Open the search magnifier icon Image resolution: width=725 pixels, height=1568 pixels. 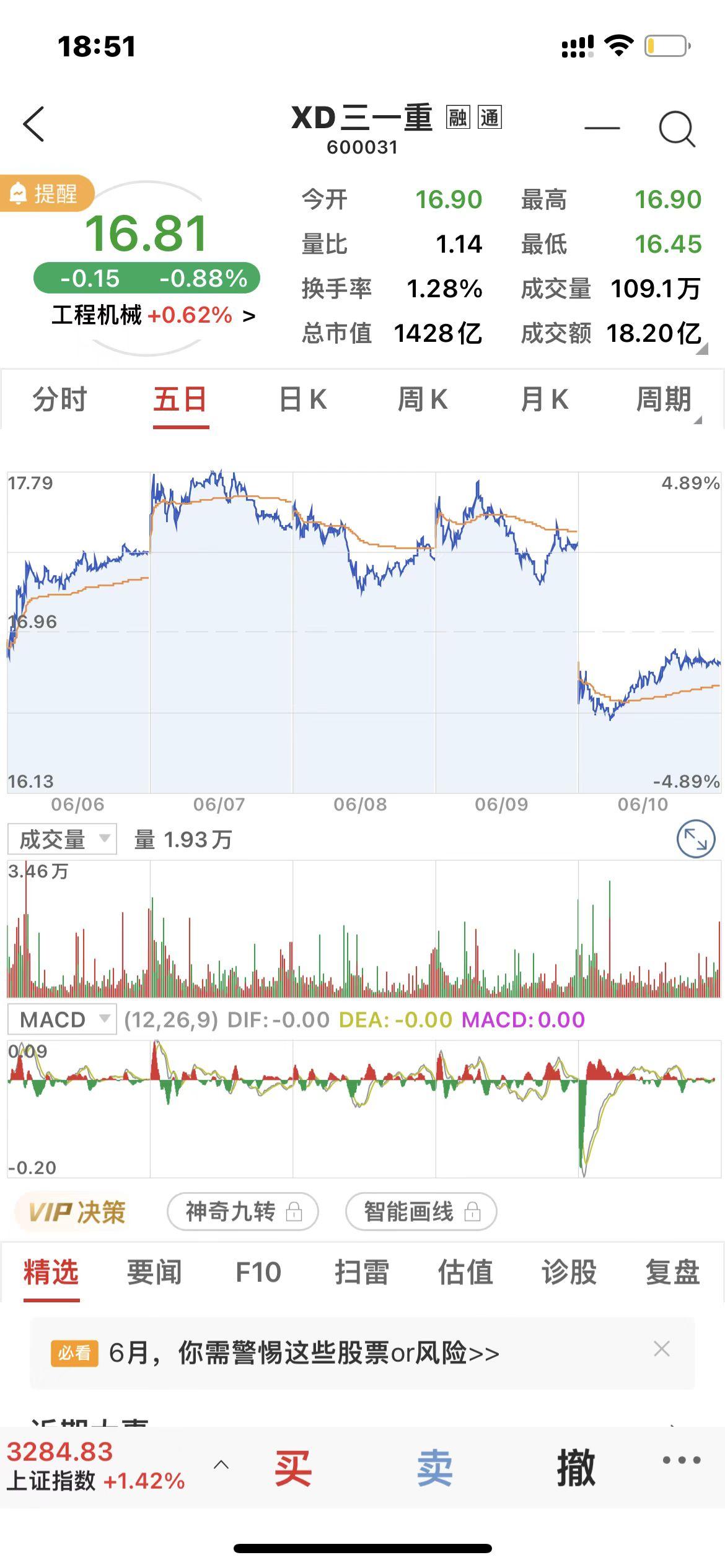676,128
